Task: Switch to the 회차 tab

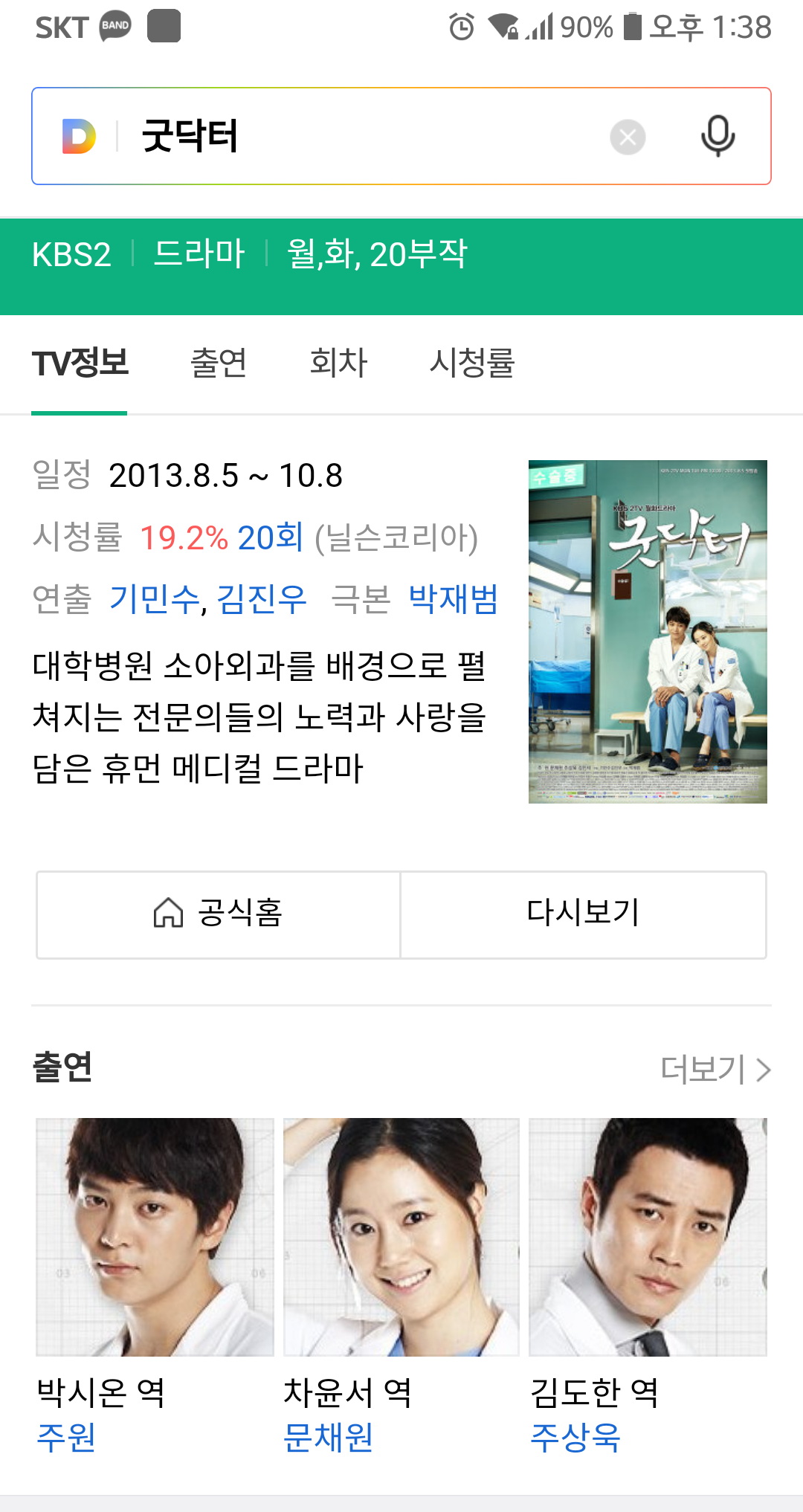Action: (338, 363)
